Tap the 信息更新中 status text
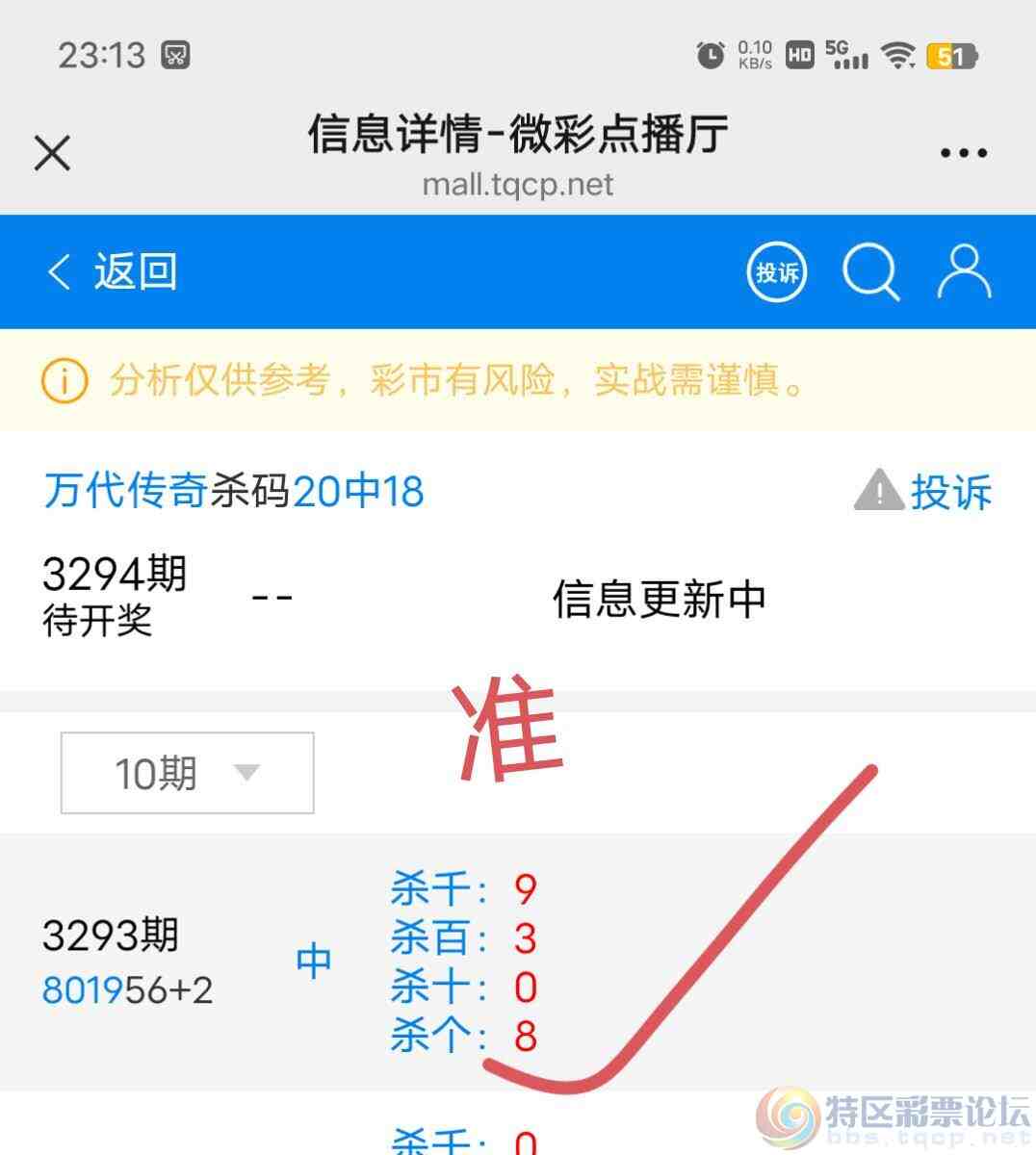 point(659,597)
